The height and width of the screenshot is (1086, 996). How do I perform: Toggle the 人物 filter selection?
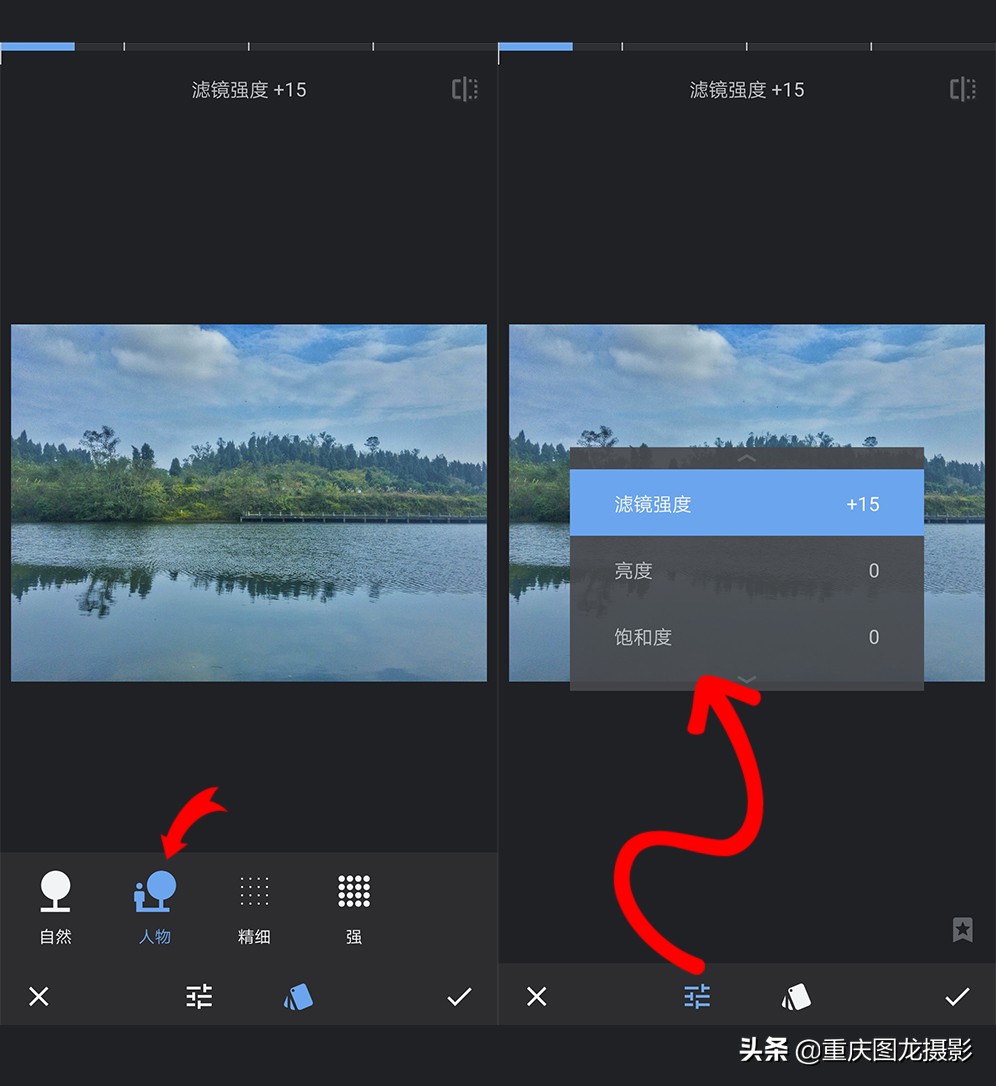point(154,905)
